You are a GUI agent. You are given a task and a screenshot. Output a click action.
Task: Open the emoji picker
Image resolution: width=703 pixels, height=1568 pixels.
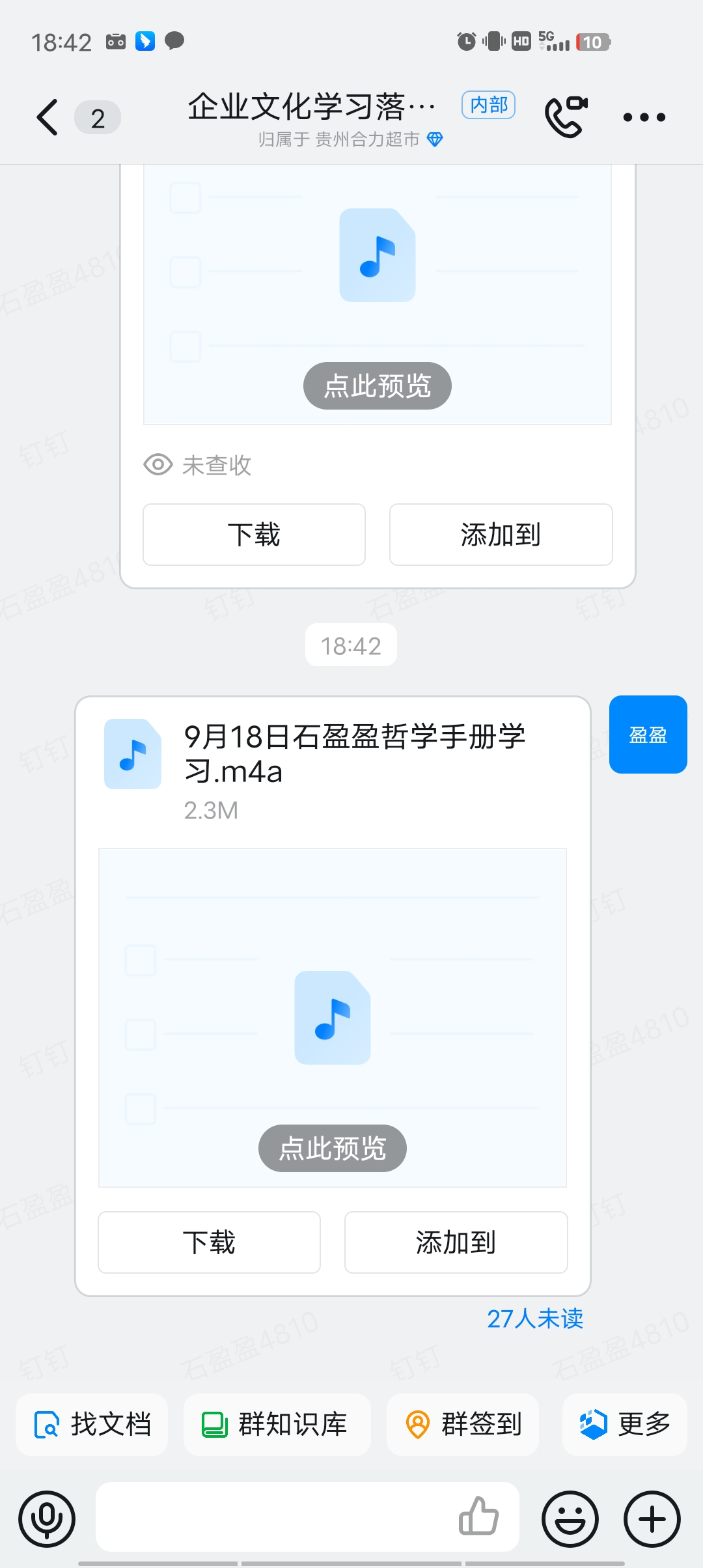click(570, 1519)
